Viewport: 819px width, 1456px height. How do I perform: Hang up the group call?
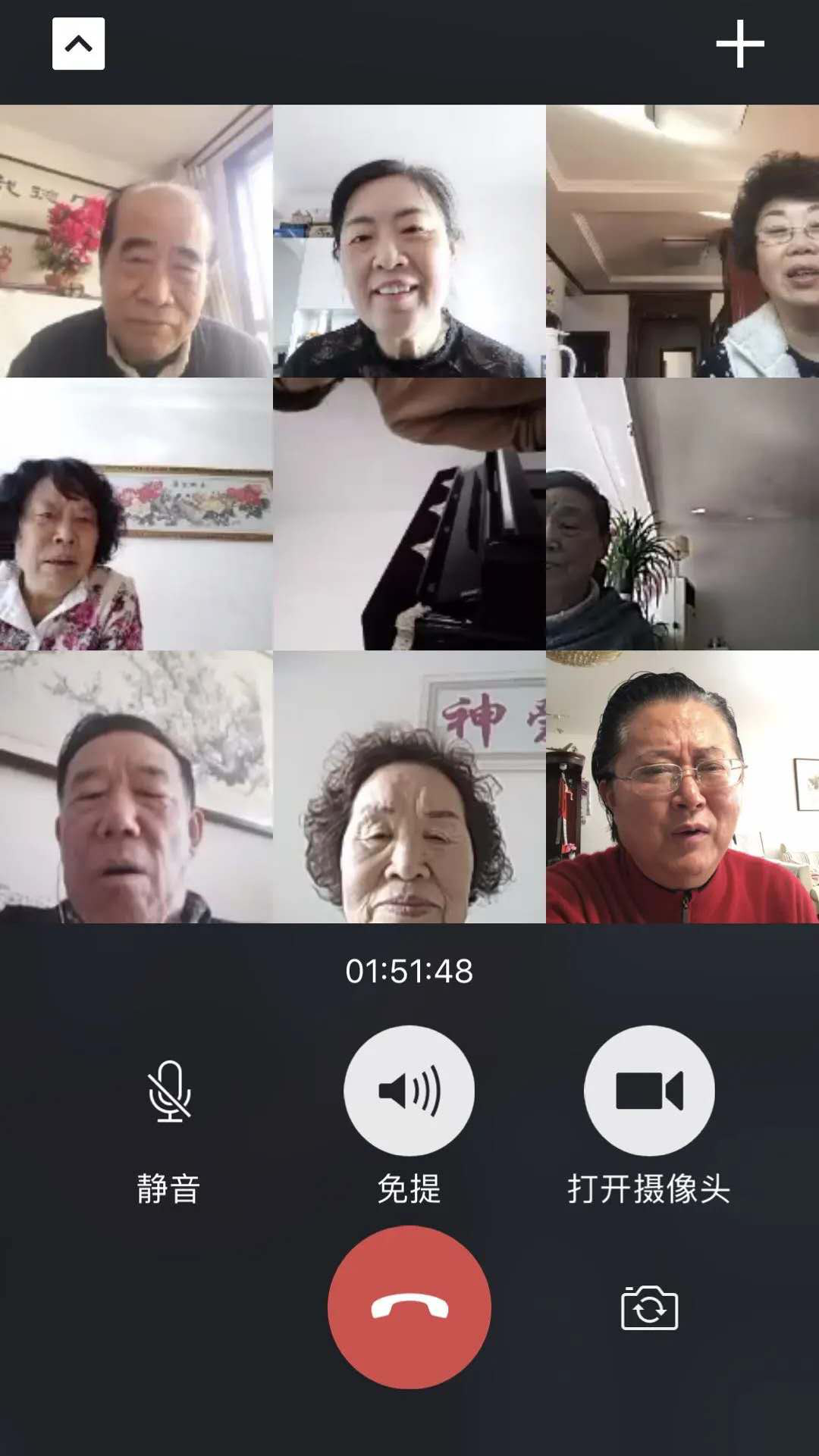[409, 1307]
